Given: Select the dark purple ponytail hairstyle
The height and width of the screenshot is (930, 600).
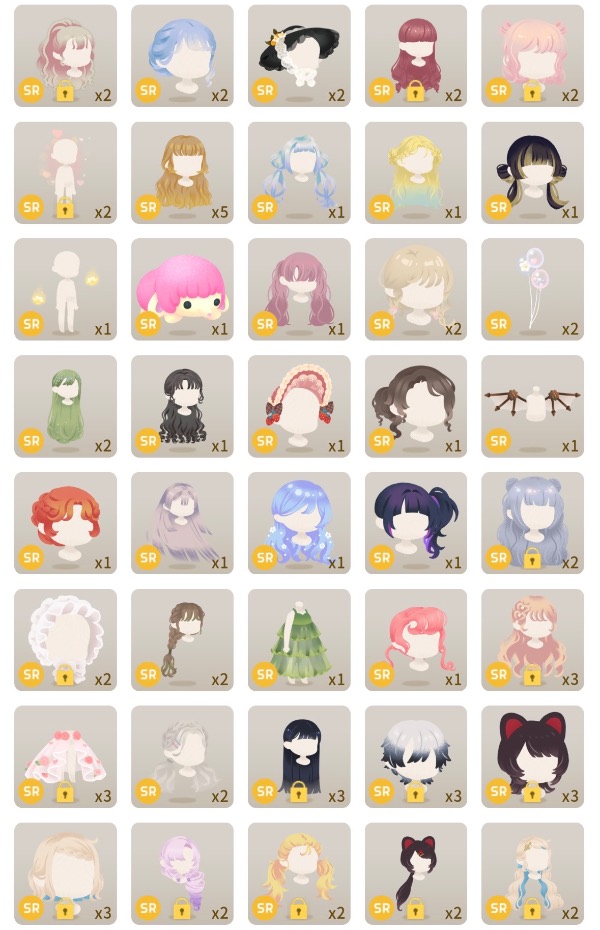Looking at the screenshot, I should pyautogui.click(x=415, y=523).
